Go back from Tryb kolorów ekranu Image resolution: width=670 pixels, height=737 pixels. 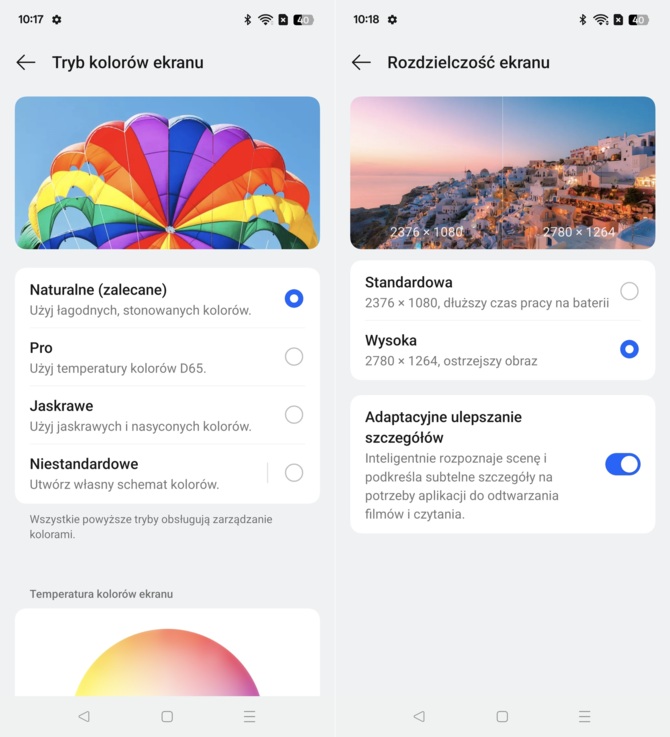click(26, 62)
